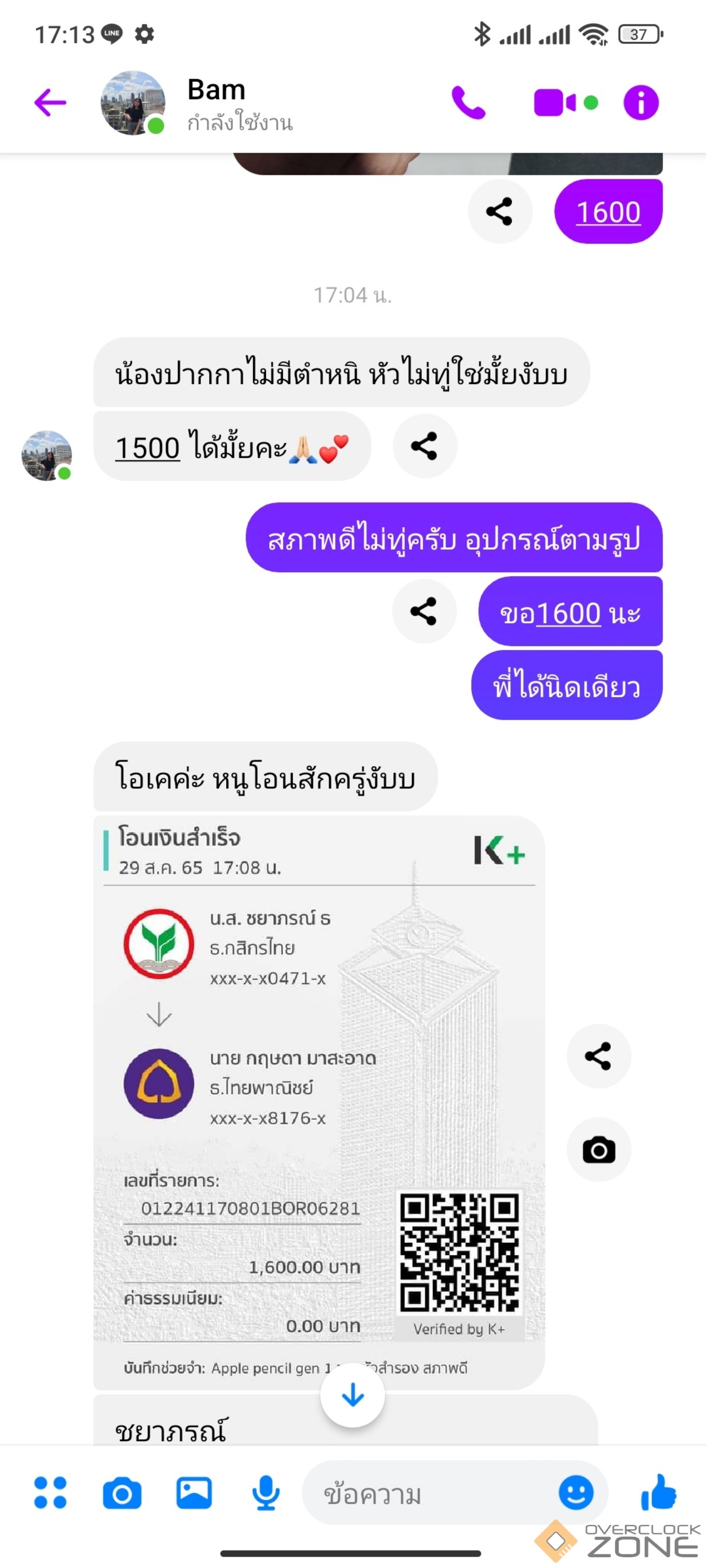The image size is (706, 1568).
Task: Go back from Bam's chat
Action: click(50, 102)
